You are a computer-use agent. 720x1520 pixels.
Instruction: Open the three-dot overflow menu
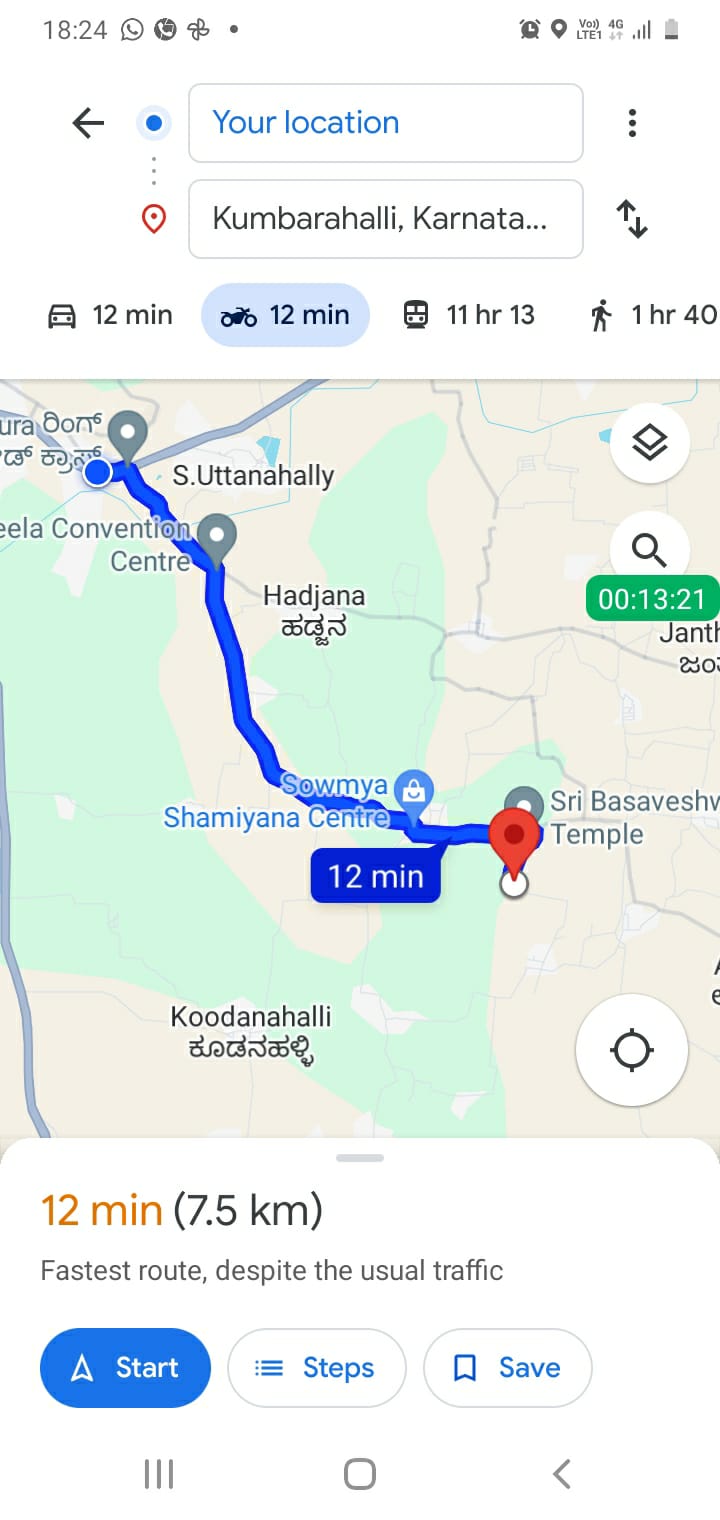tap(631, 123)
